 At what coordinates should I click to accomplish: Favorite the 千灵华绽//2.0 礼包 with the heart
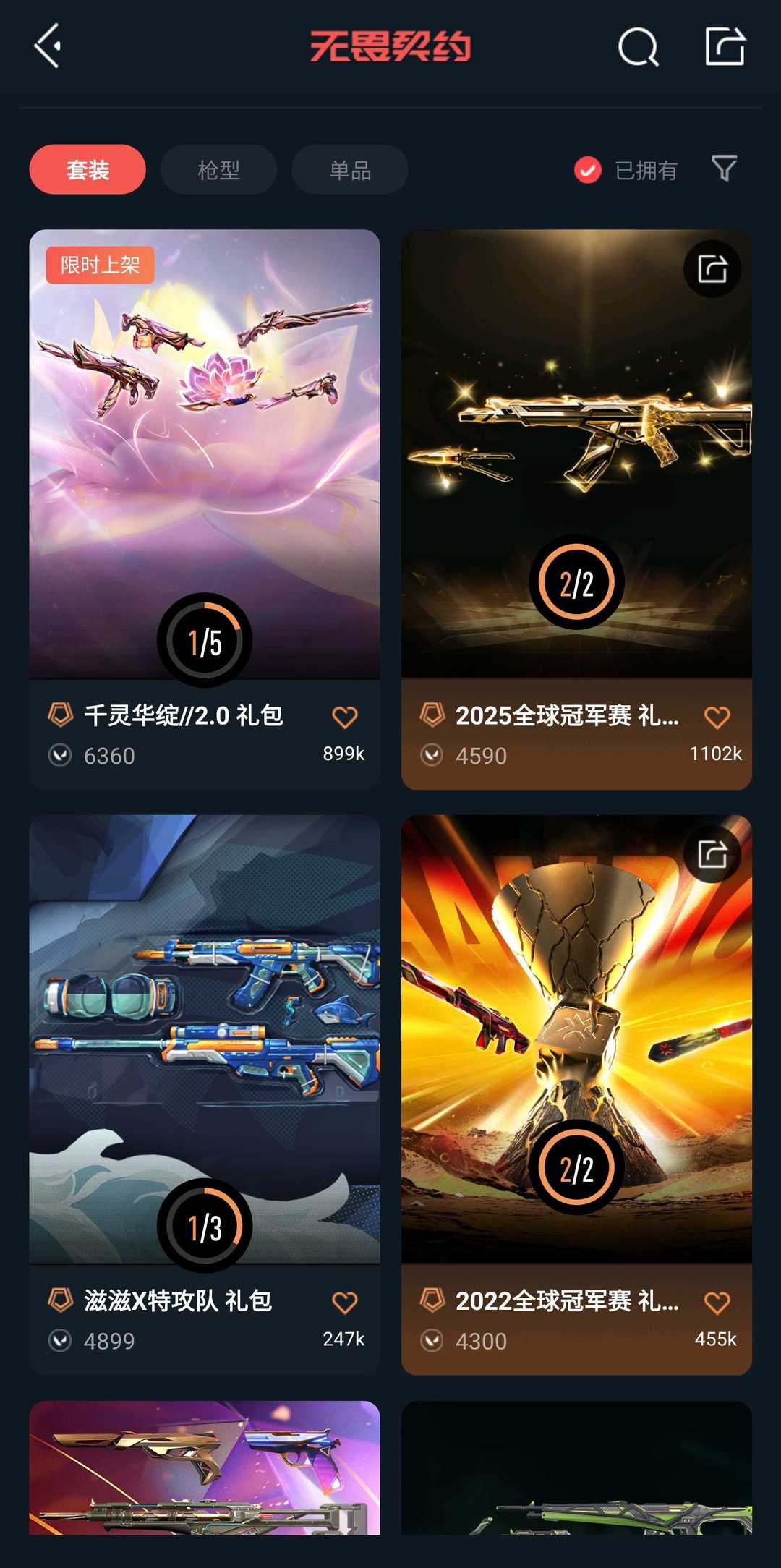[x=346, y=715]
